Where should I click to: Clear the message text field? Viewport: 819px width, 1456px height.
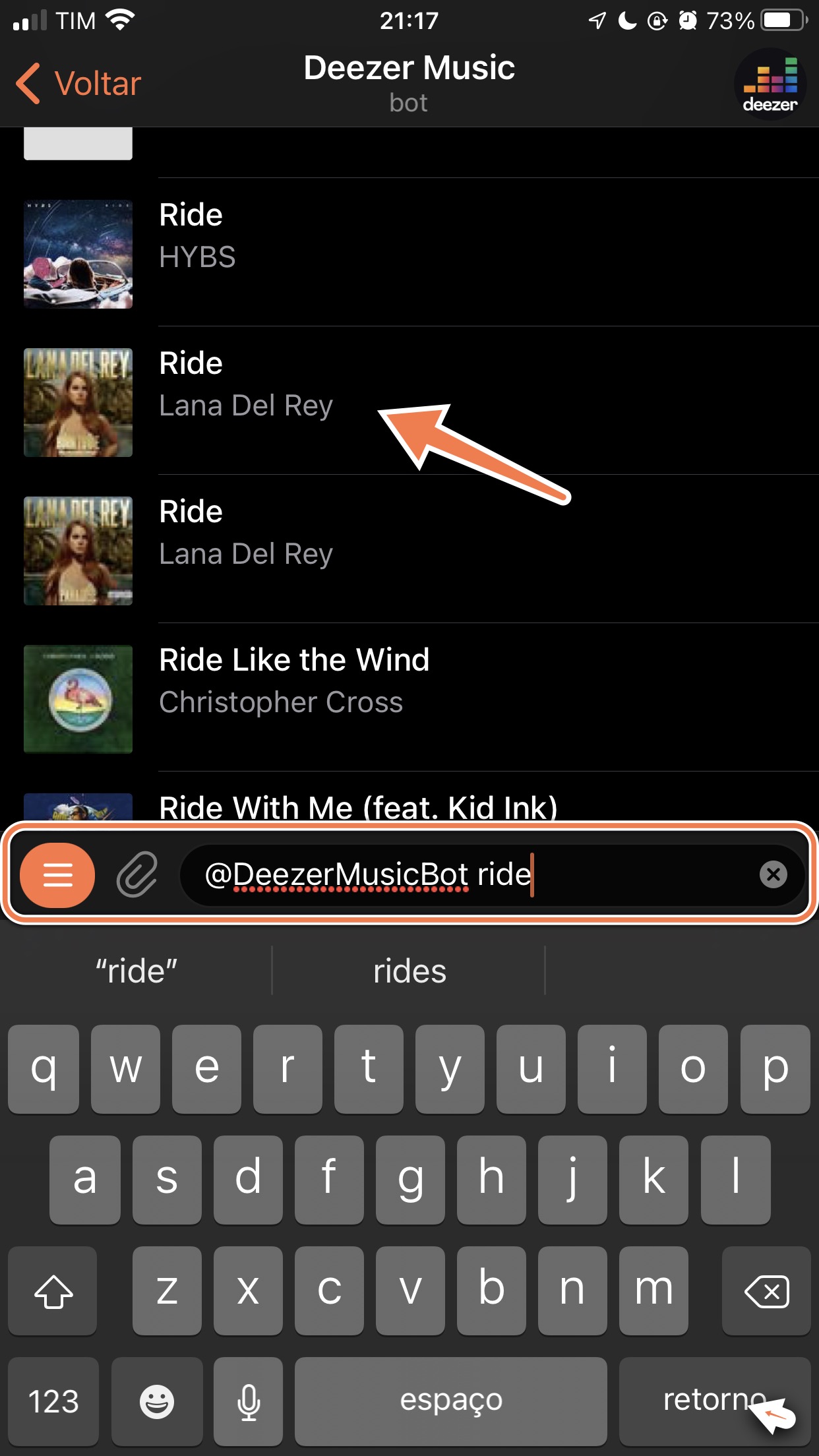[x=773, y=874]
